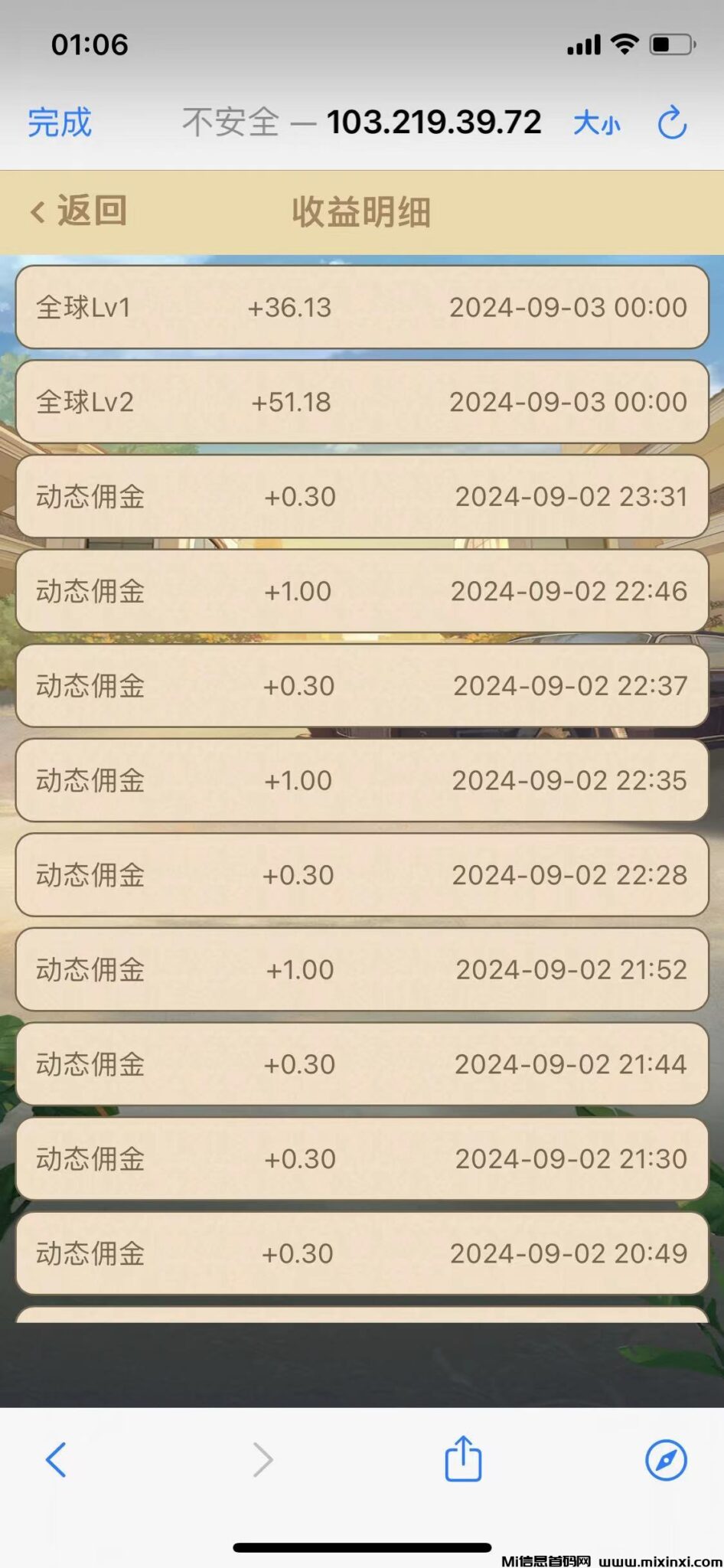
Task: Tap 返回 to return to previous page
Action: pos(90,212)
